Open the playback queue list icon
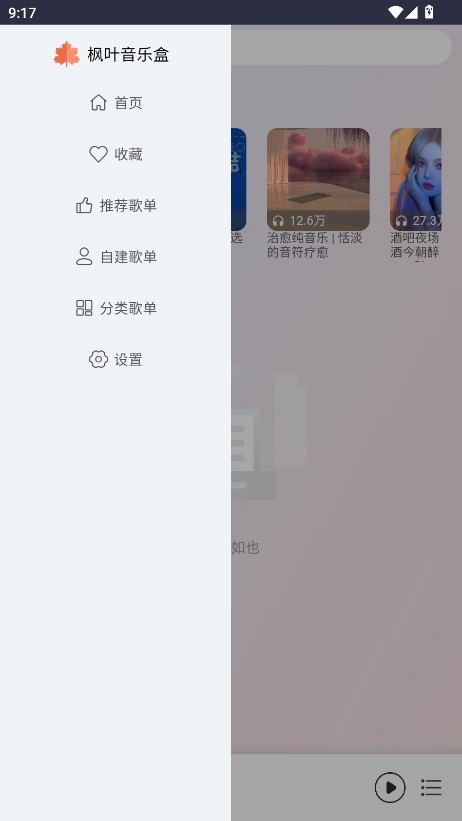 (x=431, y=787)
